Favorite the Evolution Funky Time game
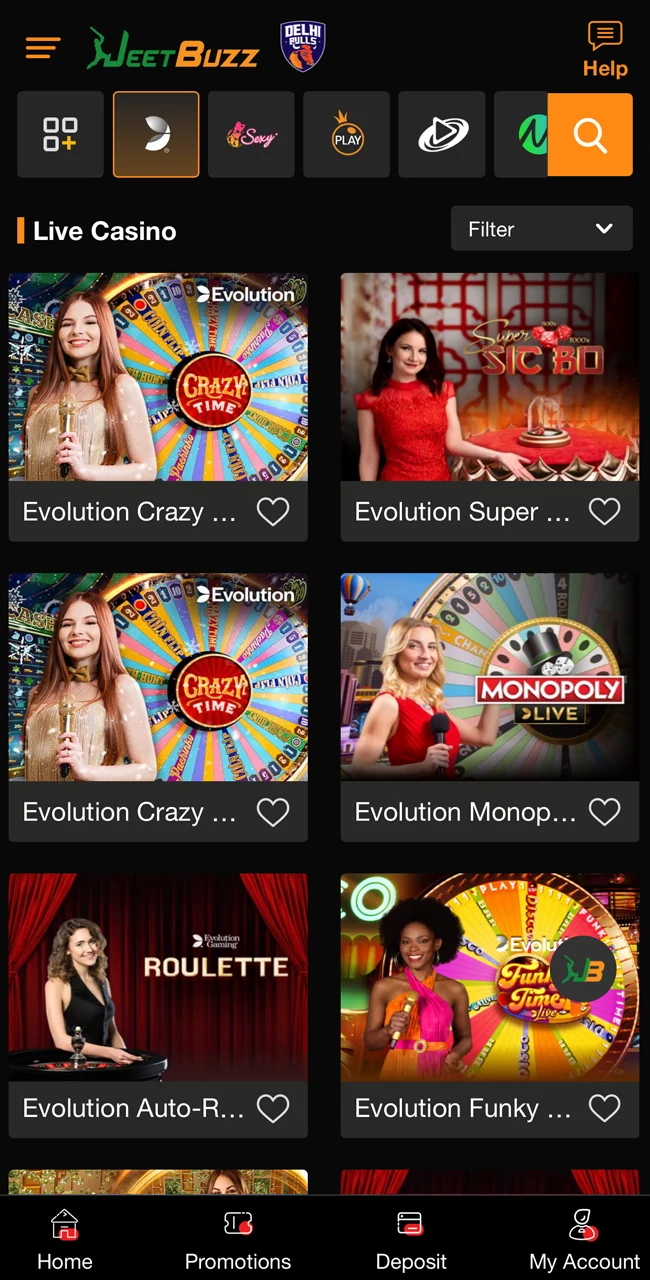 click(604, 1108)
